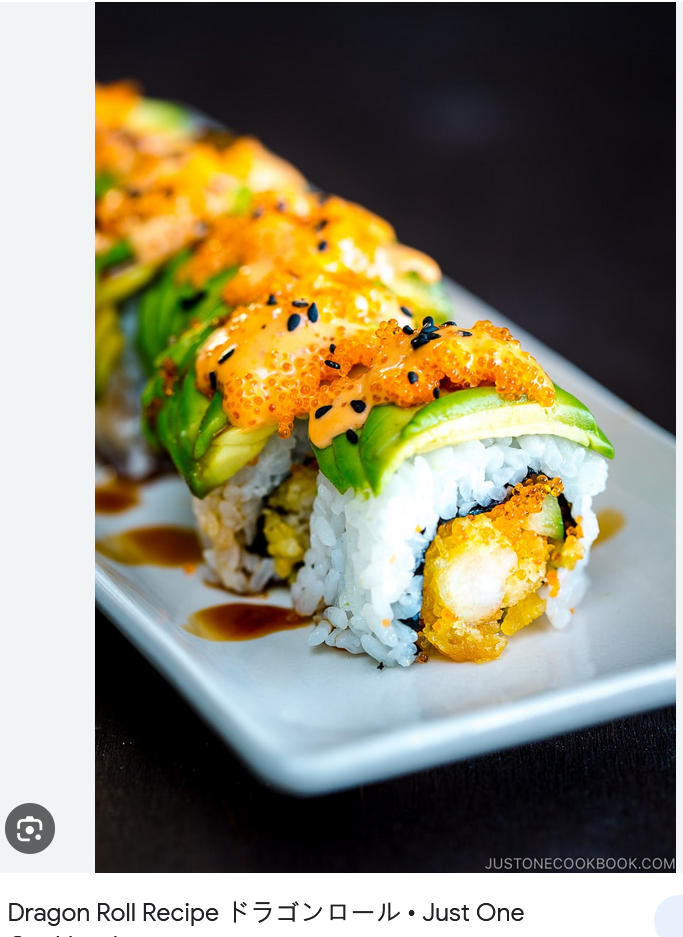
Task: Open the Dragon Roll Recipe result link
Action: click(265, 912)
